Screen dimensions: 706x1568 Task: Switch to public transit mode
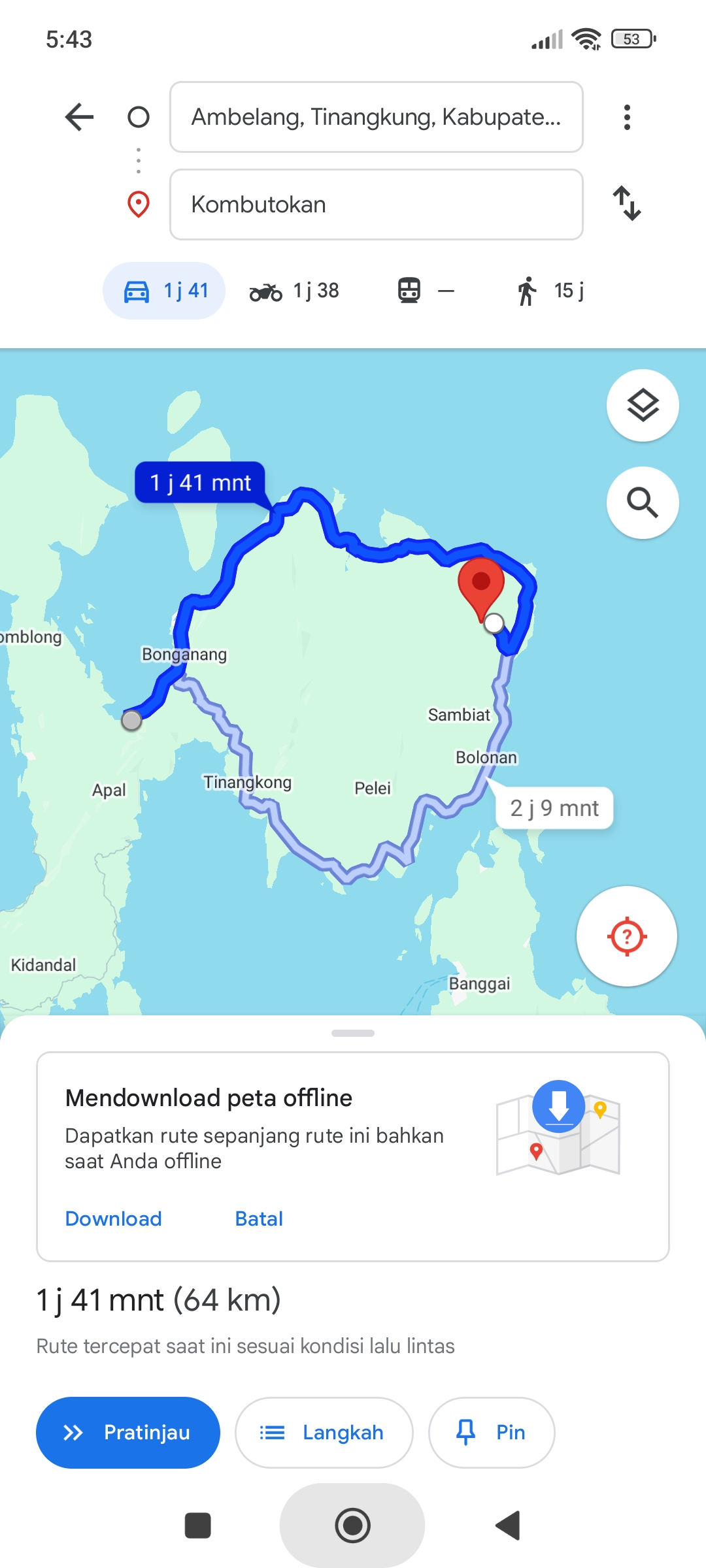(426, 291)
